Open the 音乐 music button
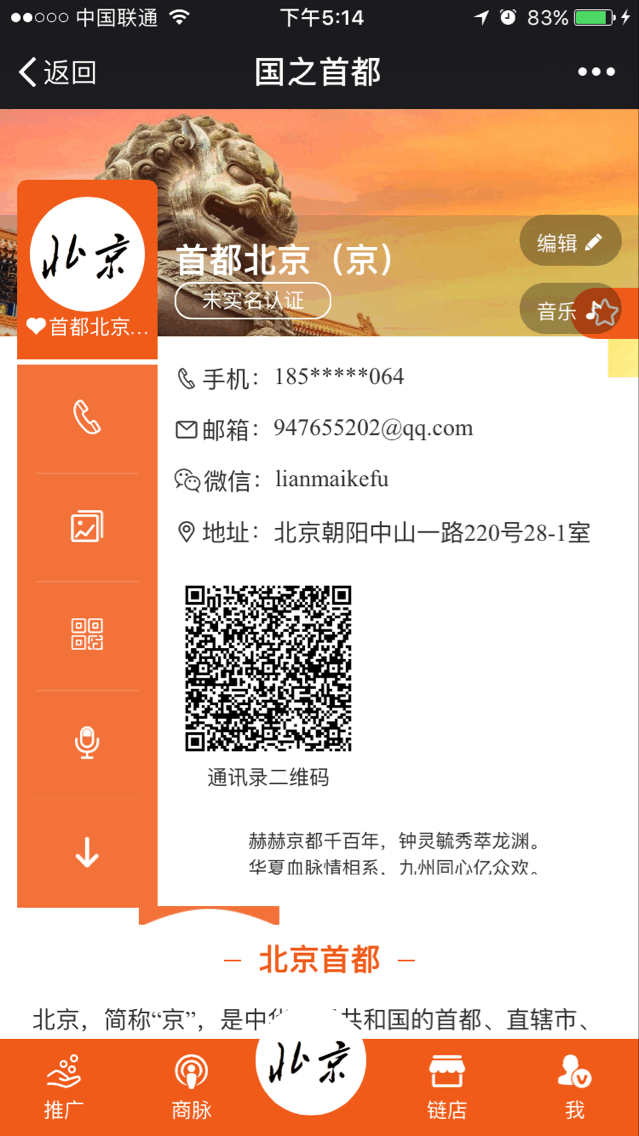This screenshot has height=1136, width=639. 560,312
